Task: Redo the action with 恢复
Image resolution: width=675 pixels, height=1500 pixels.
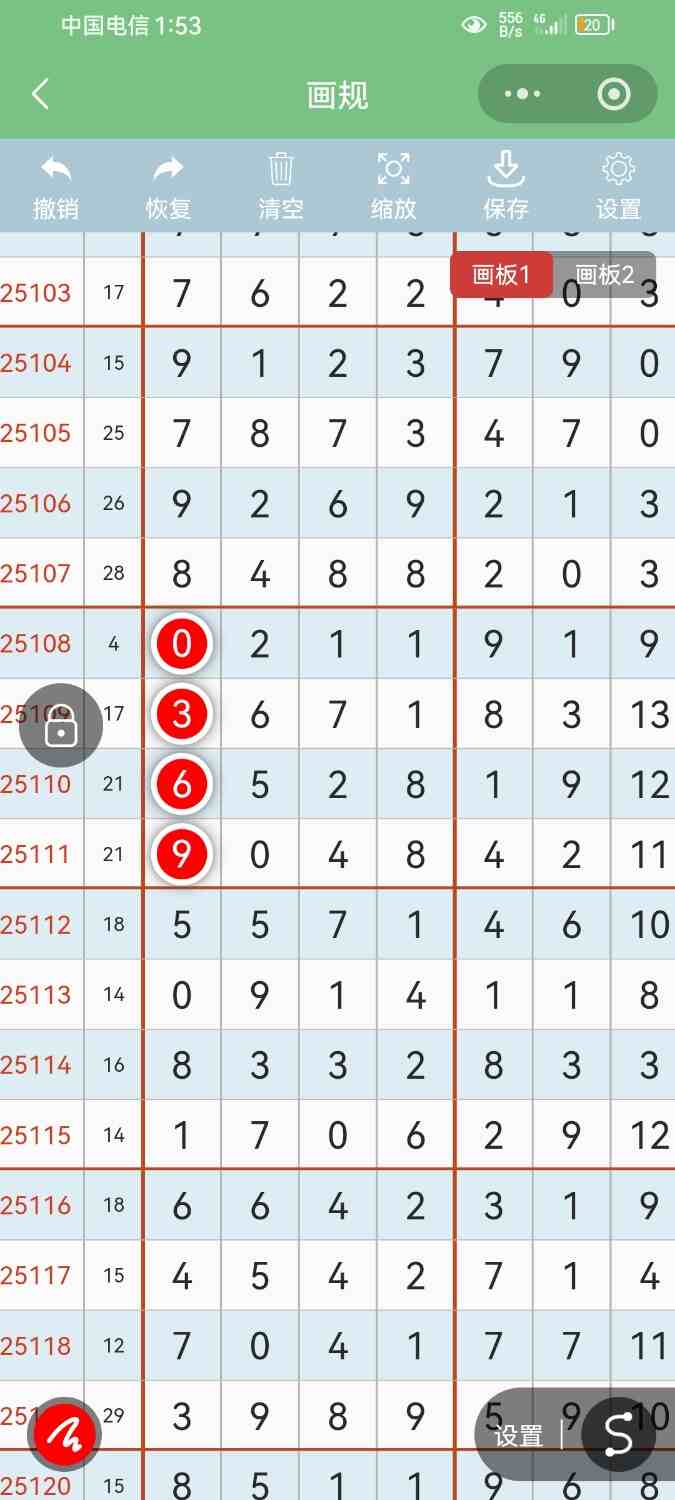Action: [x=168, y=186]
